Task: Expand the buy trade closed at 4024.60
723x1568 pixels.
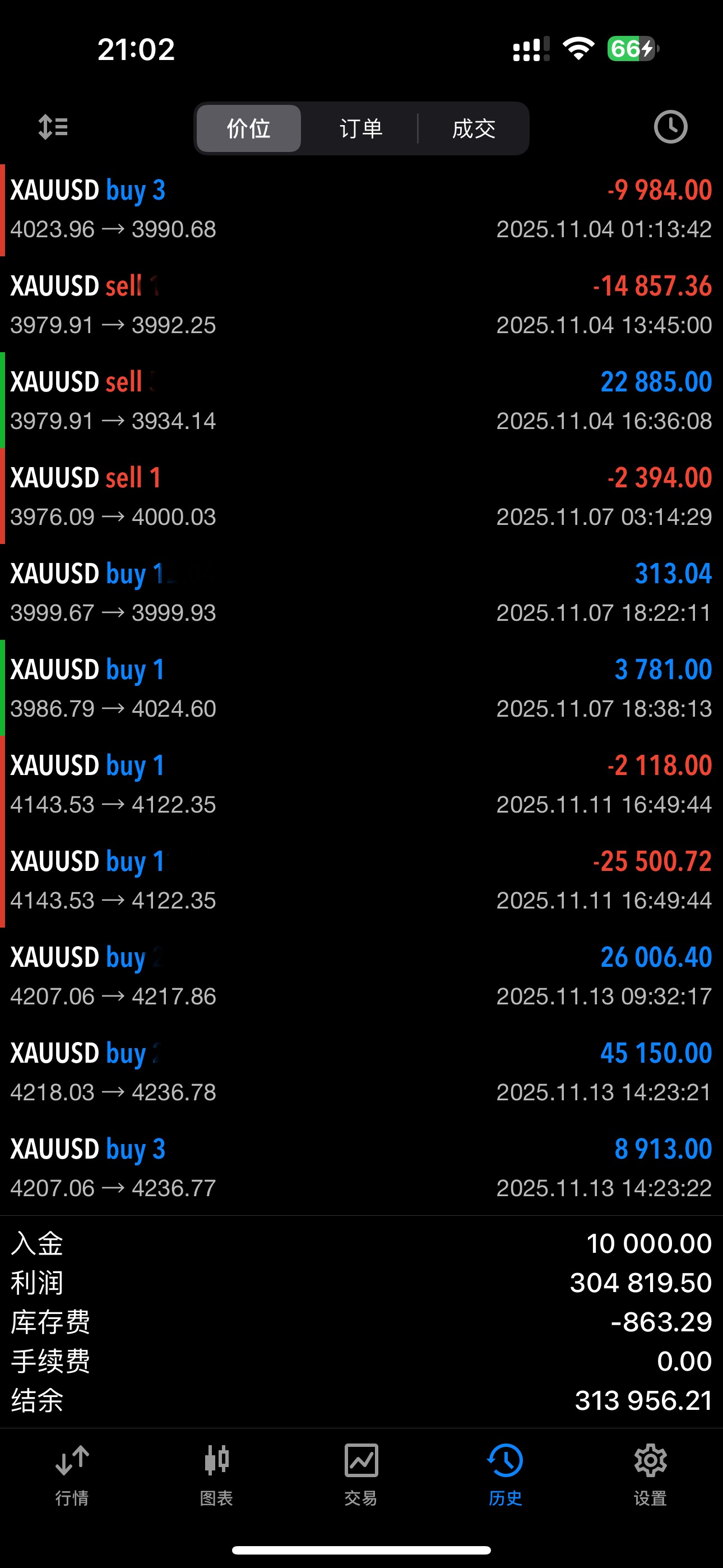Action: point(361,689)
